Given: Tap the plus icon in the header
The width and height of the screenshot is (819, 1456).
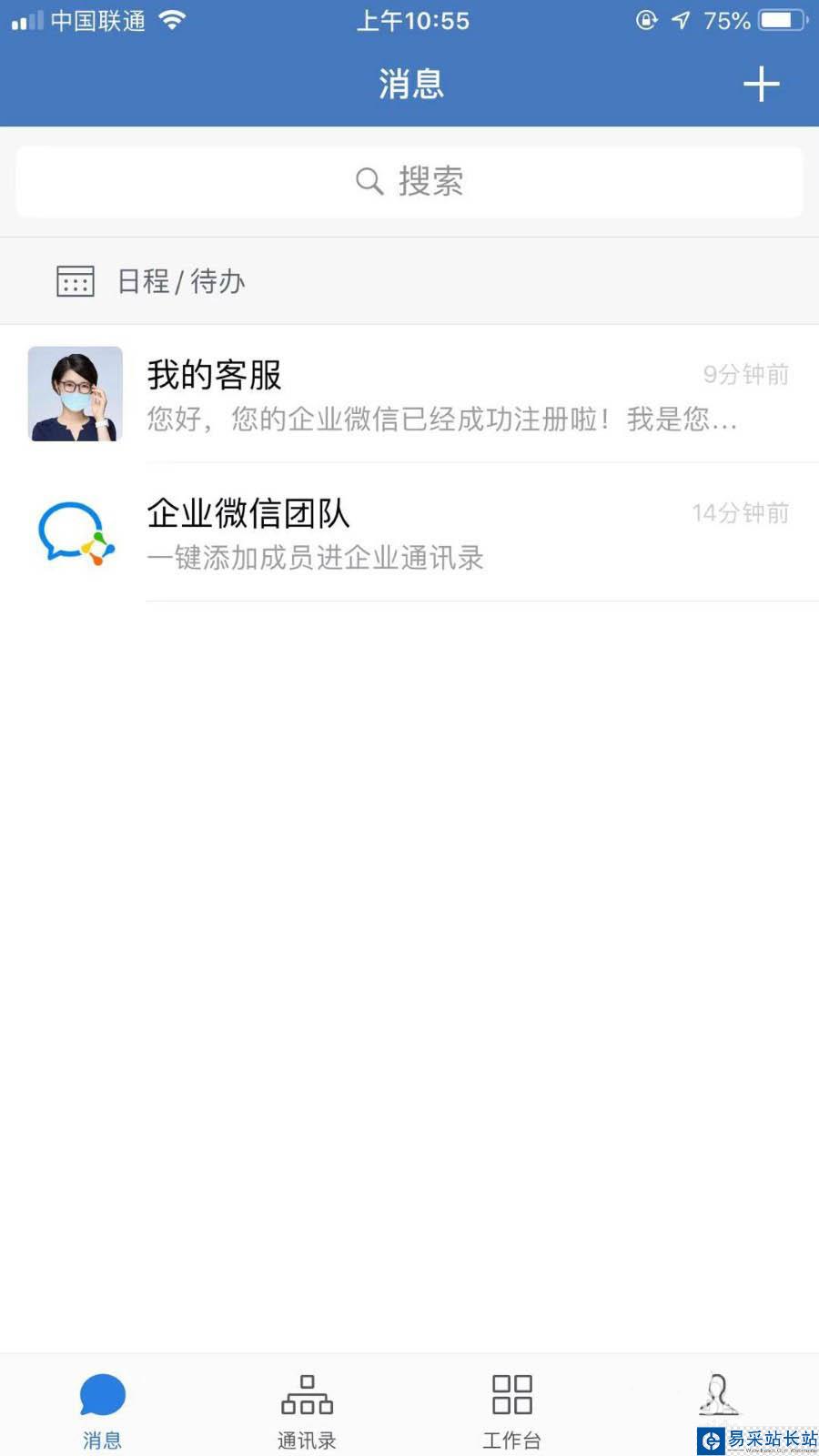Looking at the screenshot, I should [x=761, y=85].
